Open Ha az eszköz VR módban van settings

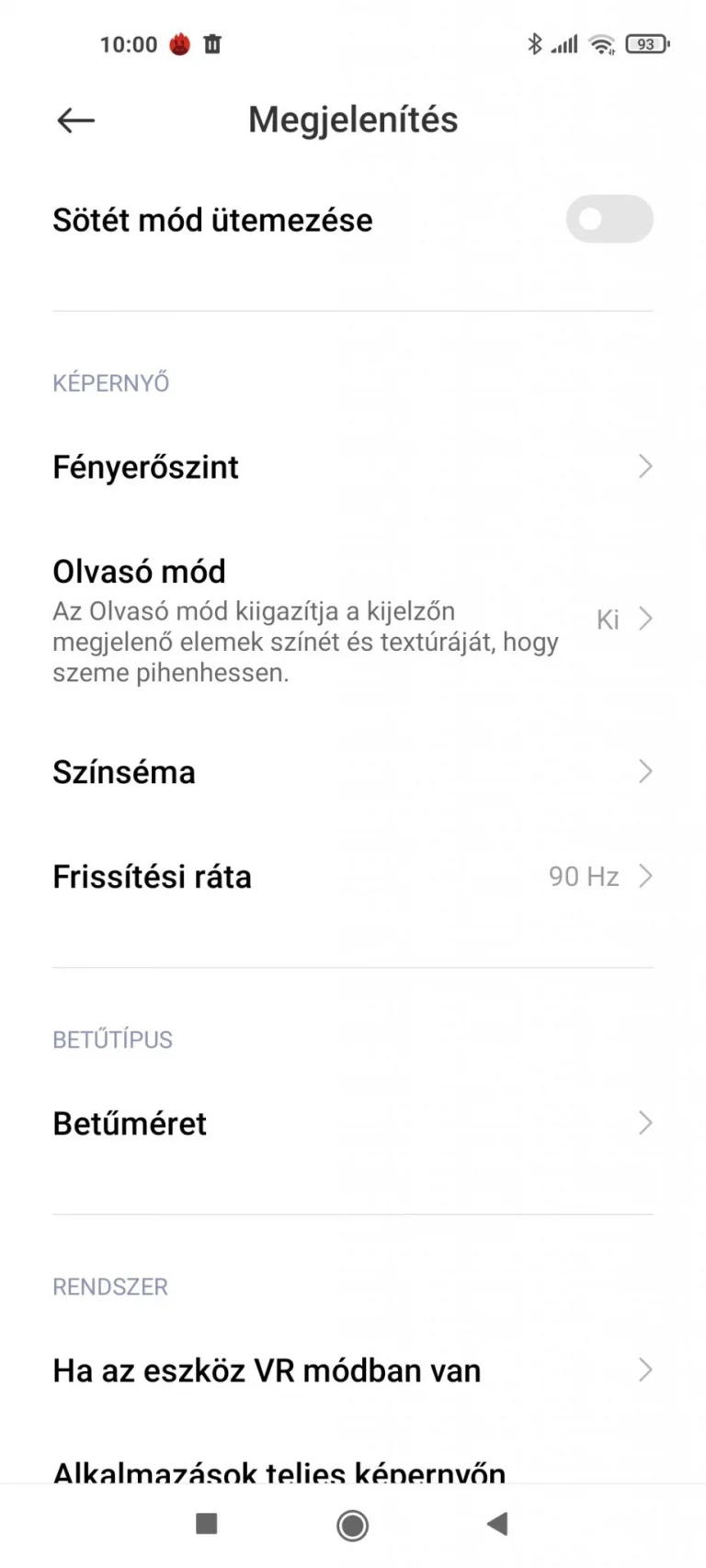(x=352, y=1369)
